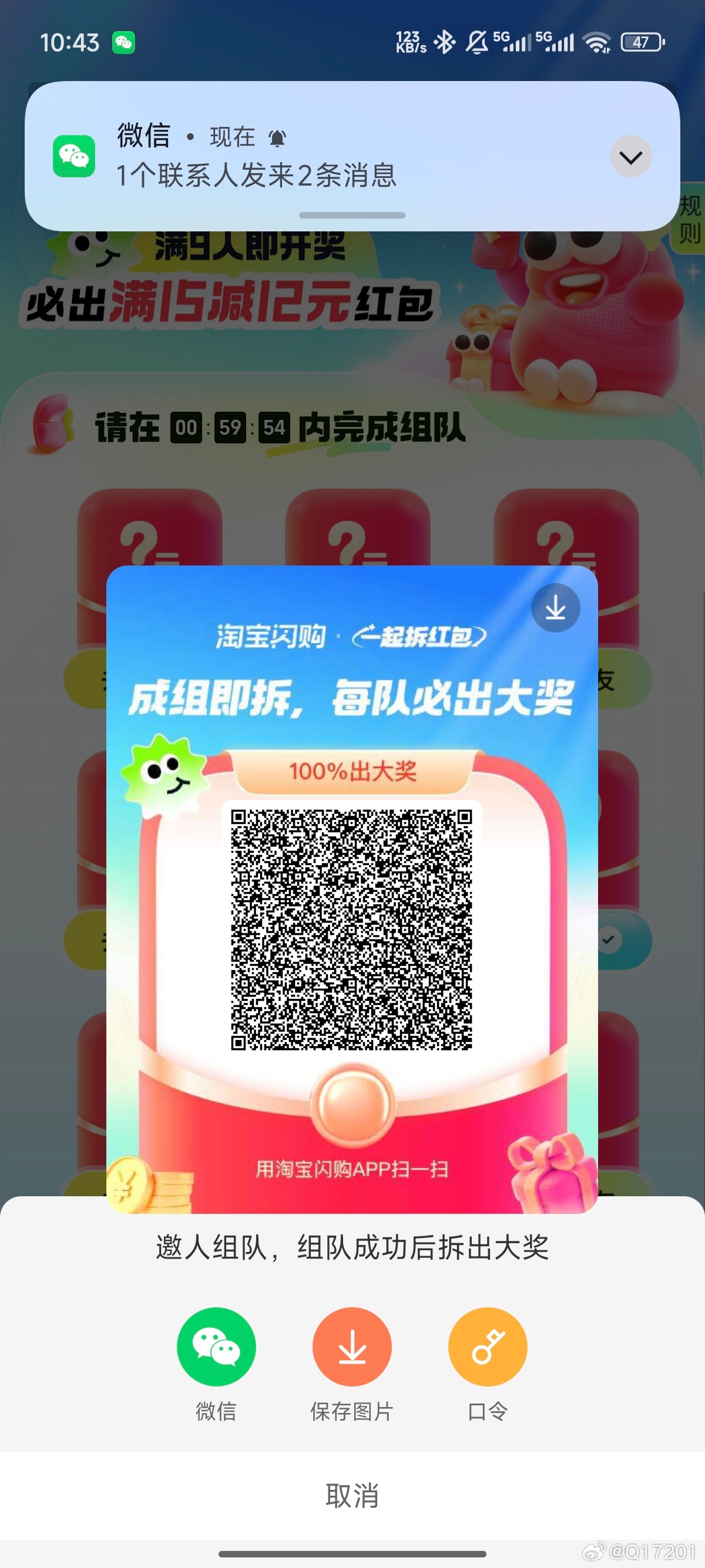Tap 取消 to close the share sheet

pos(352,1495)
